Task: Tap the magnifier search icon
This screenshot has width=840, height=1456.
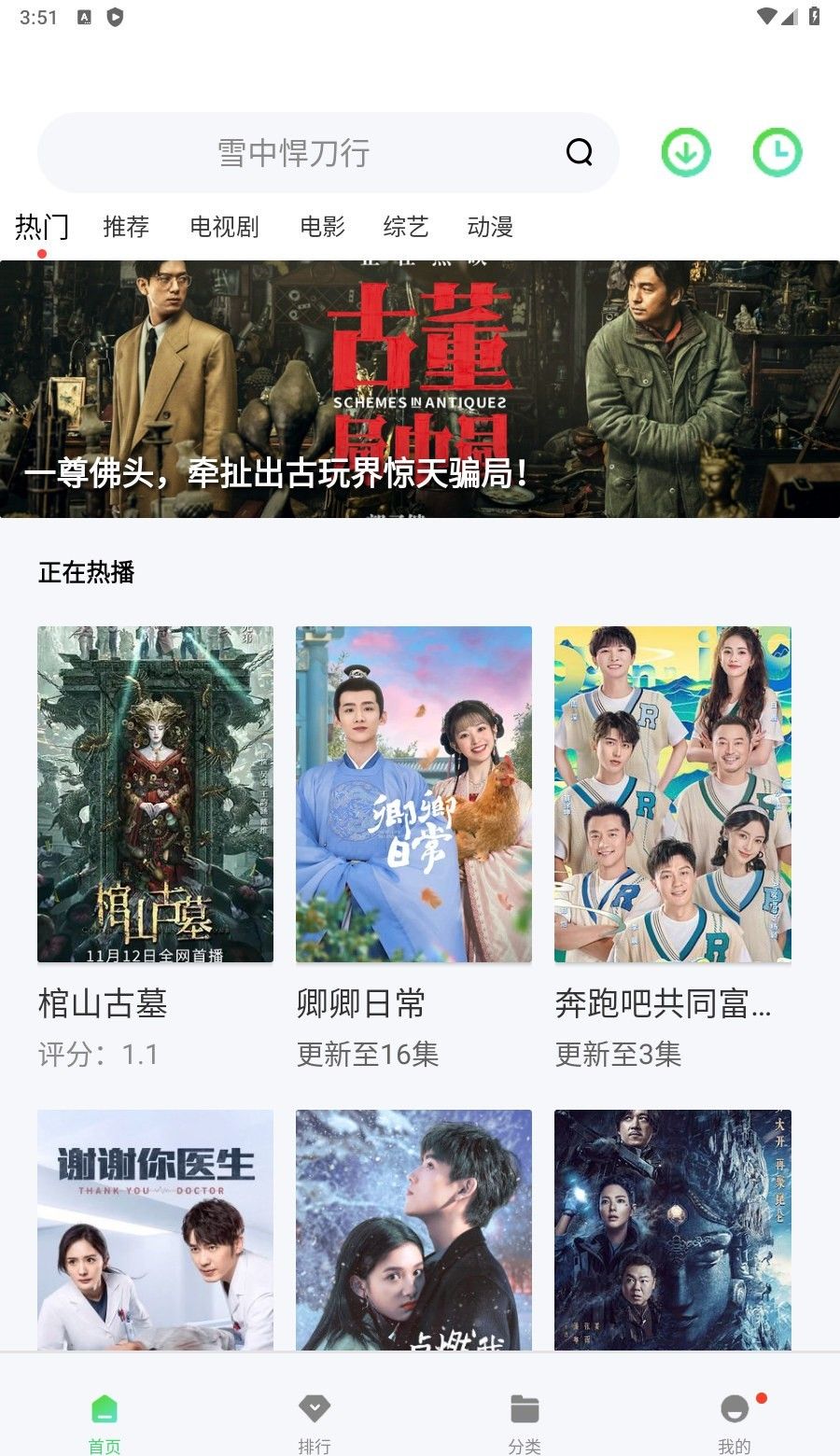Action: coord(580,152)
